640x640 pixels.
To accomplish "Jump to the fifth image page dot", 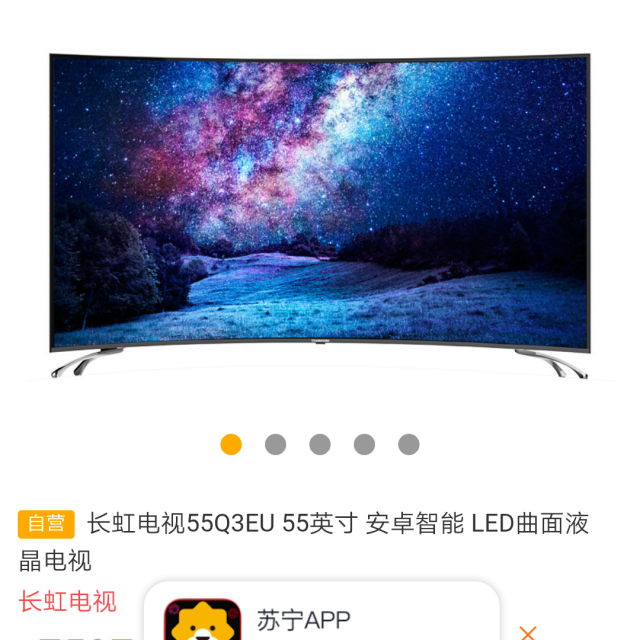I will pos(409,444).
